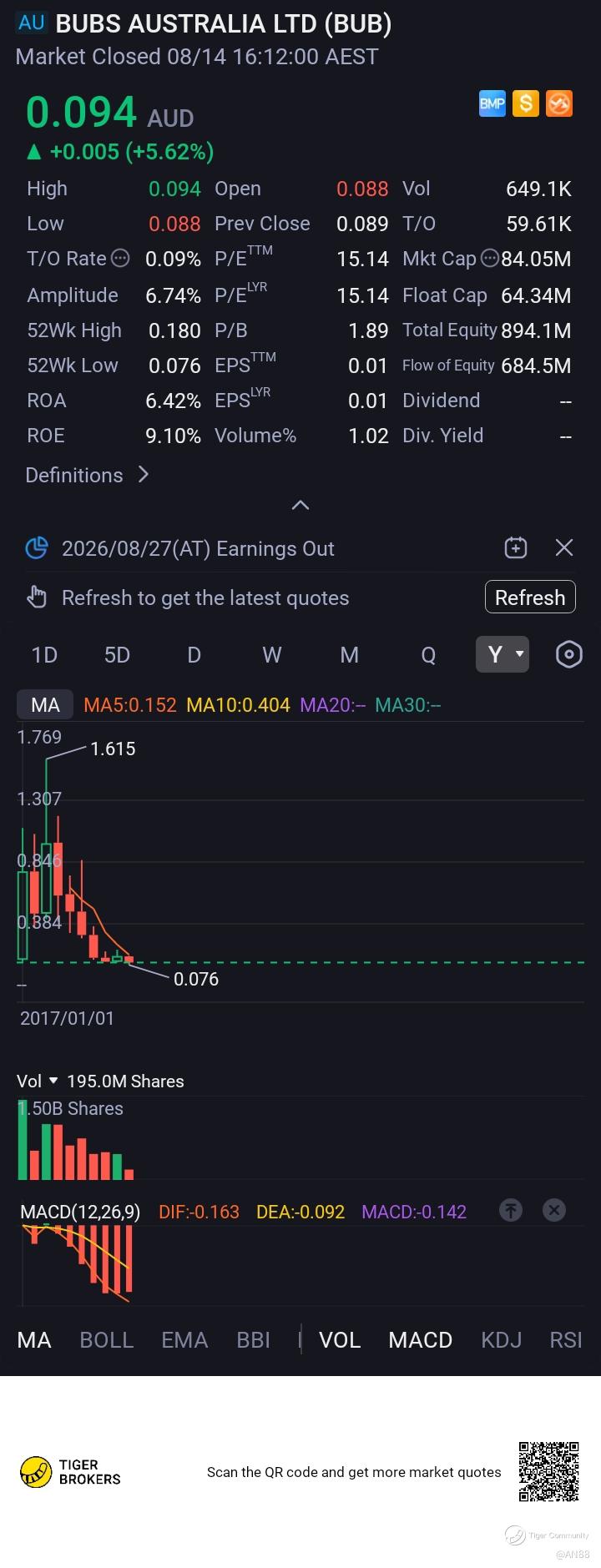Switch chart to 1D period

[44, 655]
